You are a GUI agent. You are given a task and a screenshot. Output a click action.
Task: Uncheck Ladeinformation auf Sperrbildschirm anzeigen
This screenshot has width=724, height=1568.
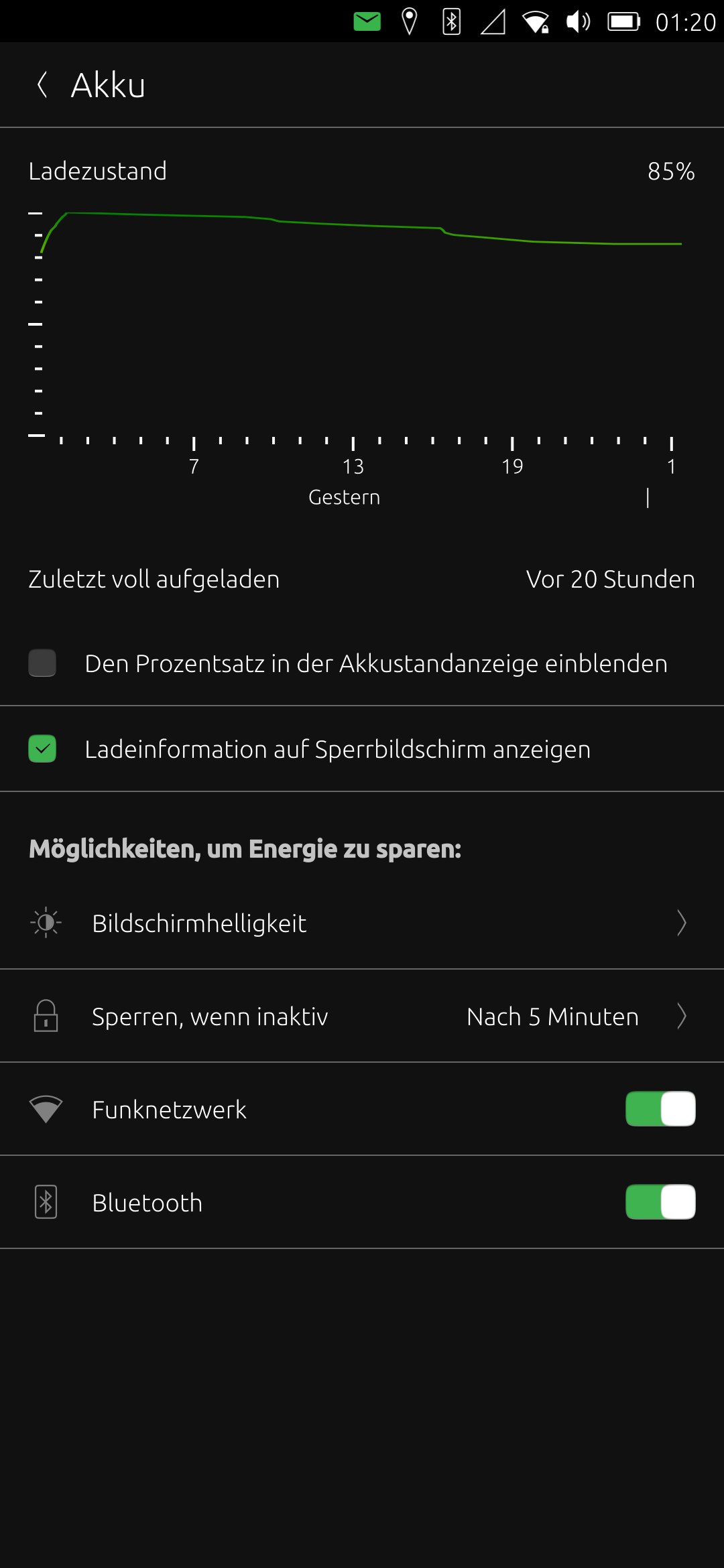[x=42, y=748]
